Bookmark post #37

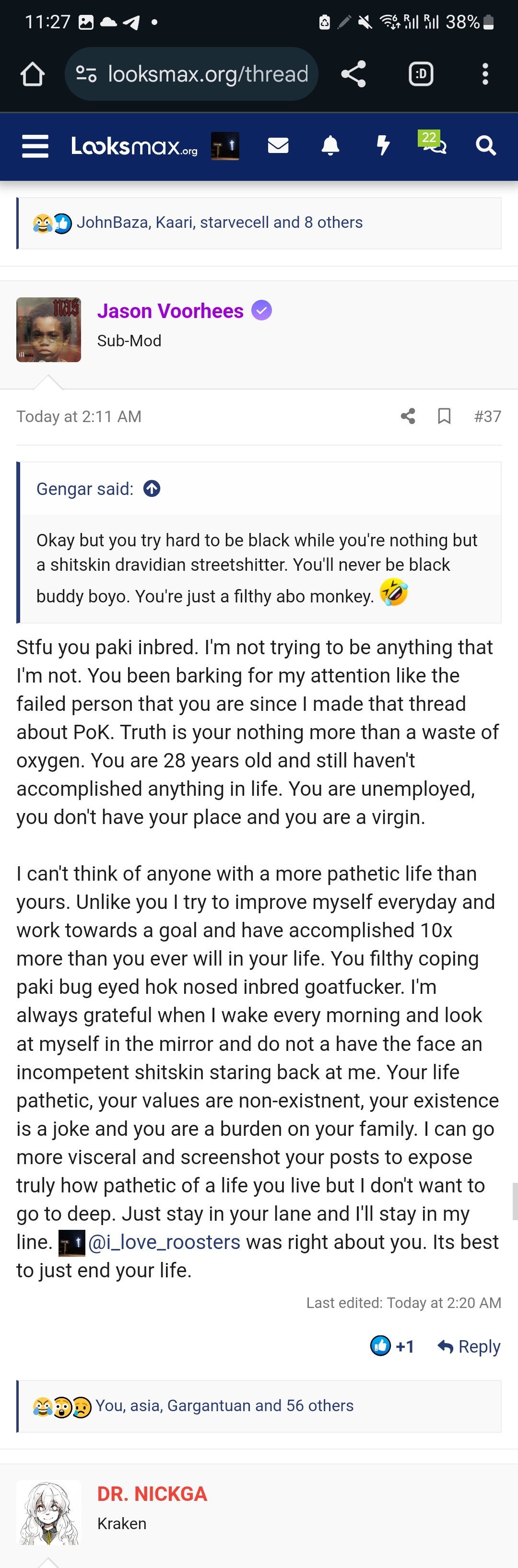(x=444, y=416)
